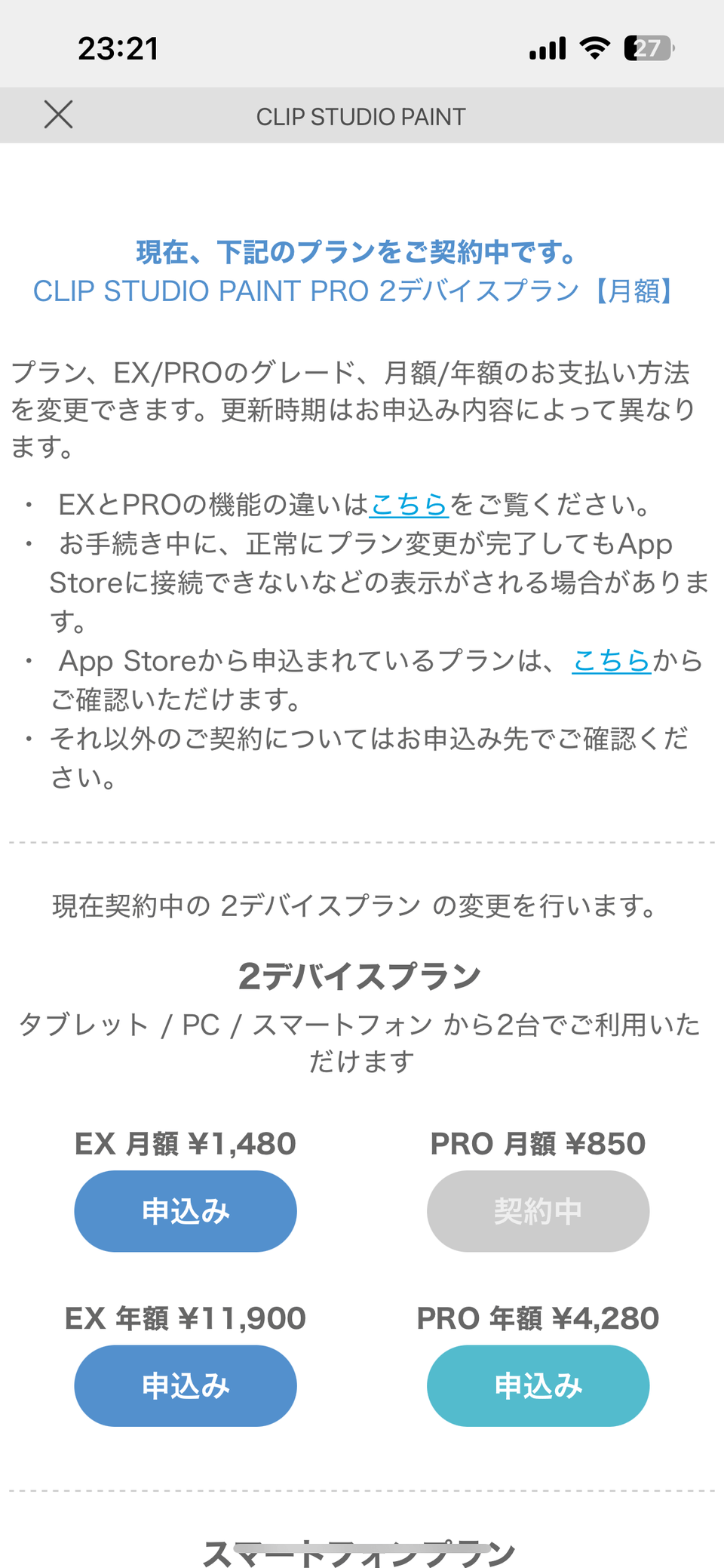Tap the greyed 契約中 button under PRO 月額
Screen dimensions: 724x1568
point(538,1211)
